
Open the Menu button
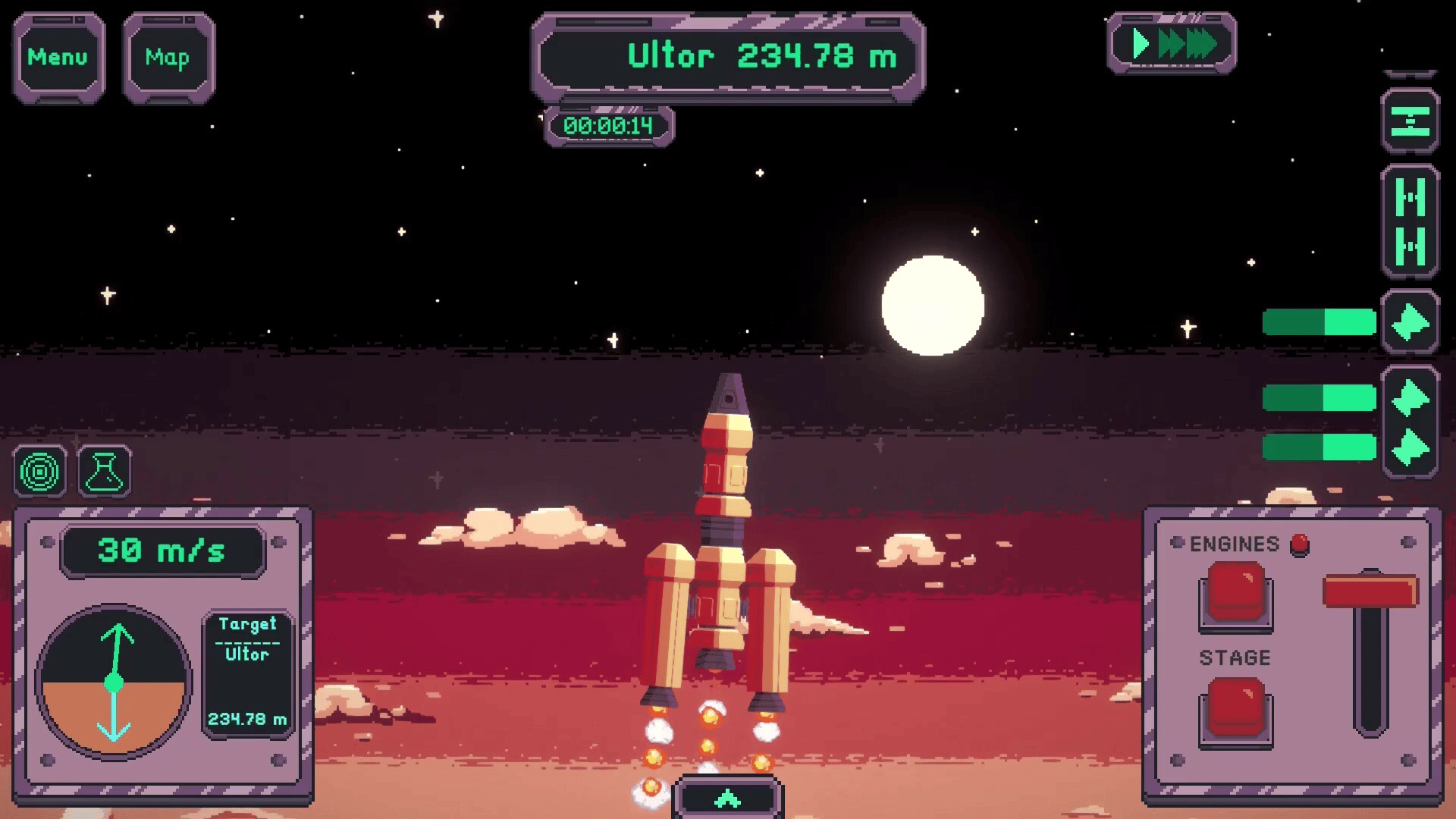(58, 58)
